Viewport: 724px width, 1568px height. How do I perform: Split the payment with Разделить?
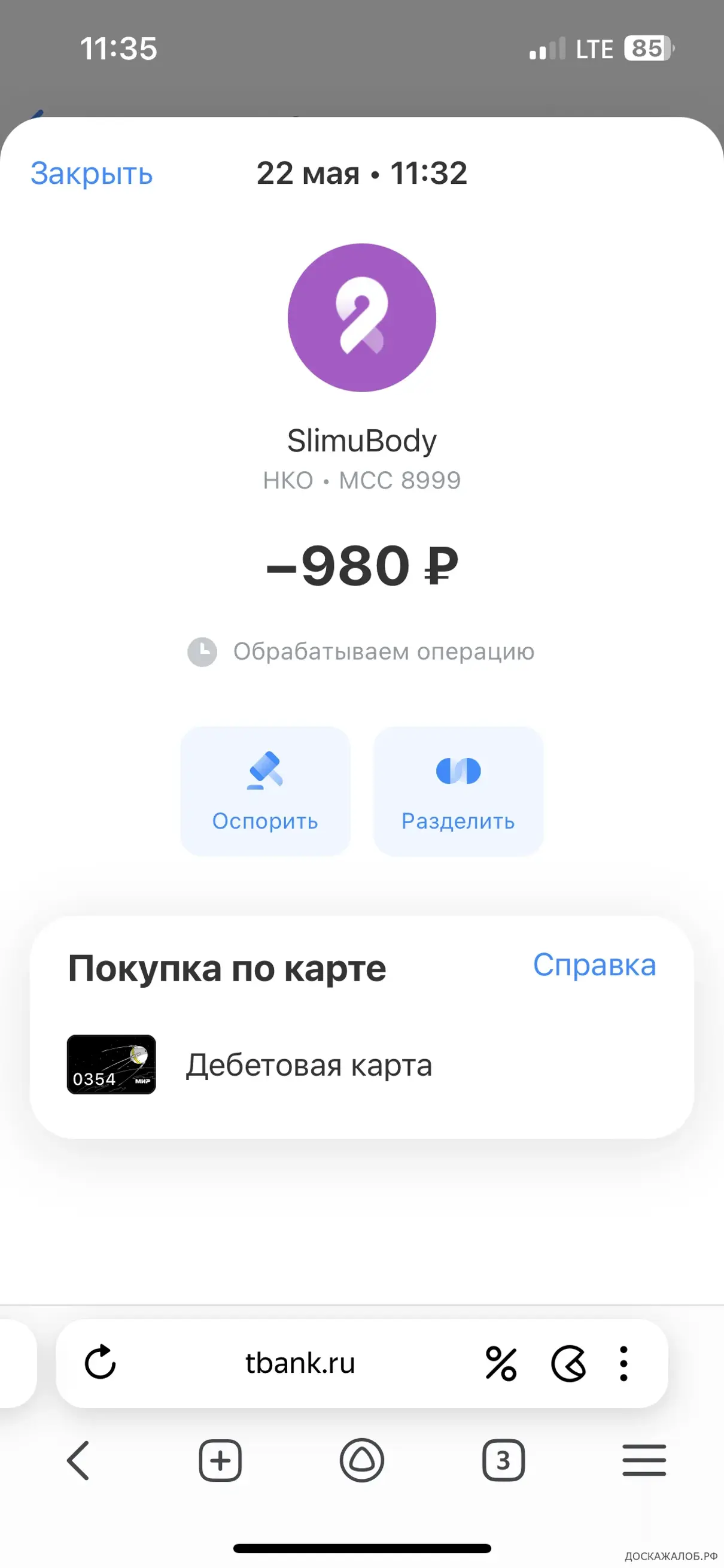pyautogui.click(x=458, y=791)
